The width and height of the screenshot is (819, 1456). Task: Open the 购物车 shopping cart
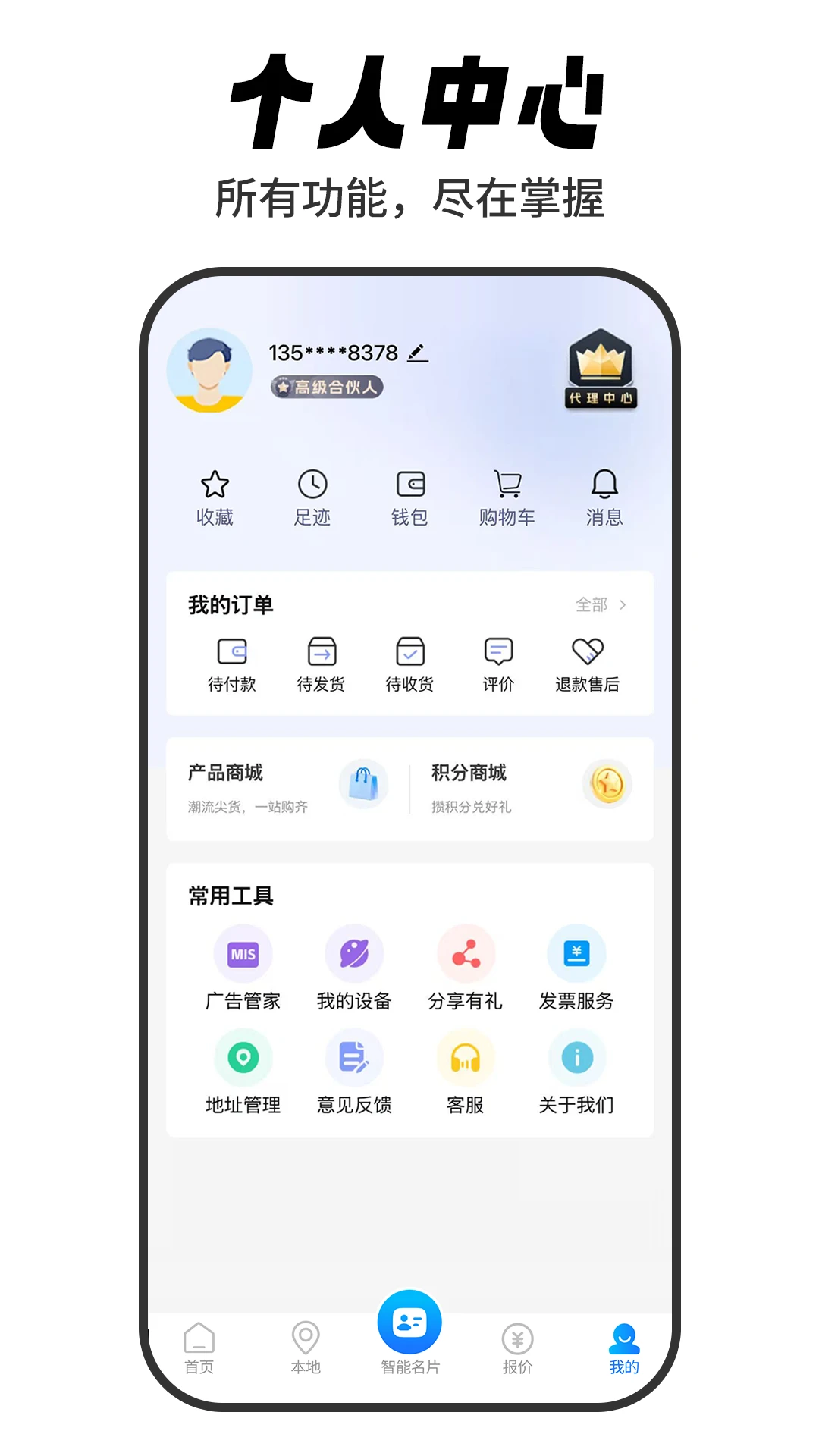tap(507, 497)
